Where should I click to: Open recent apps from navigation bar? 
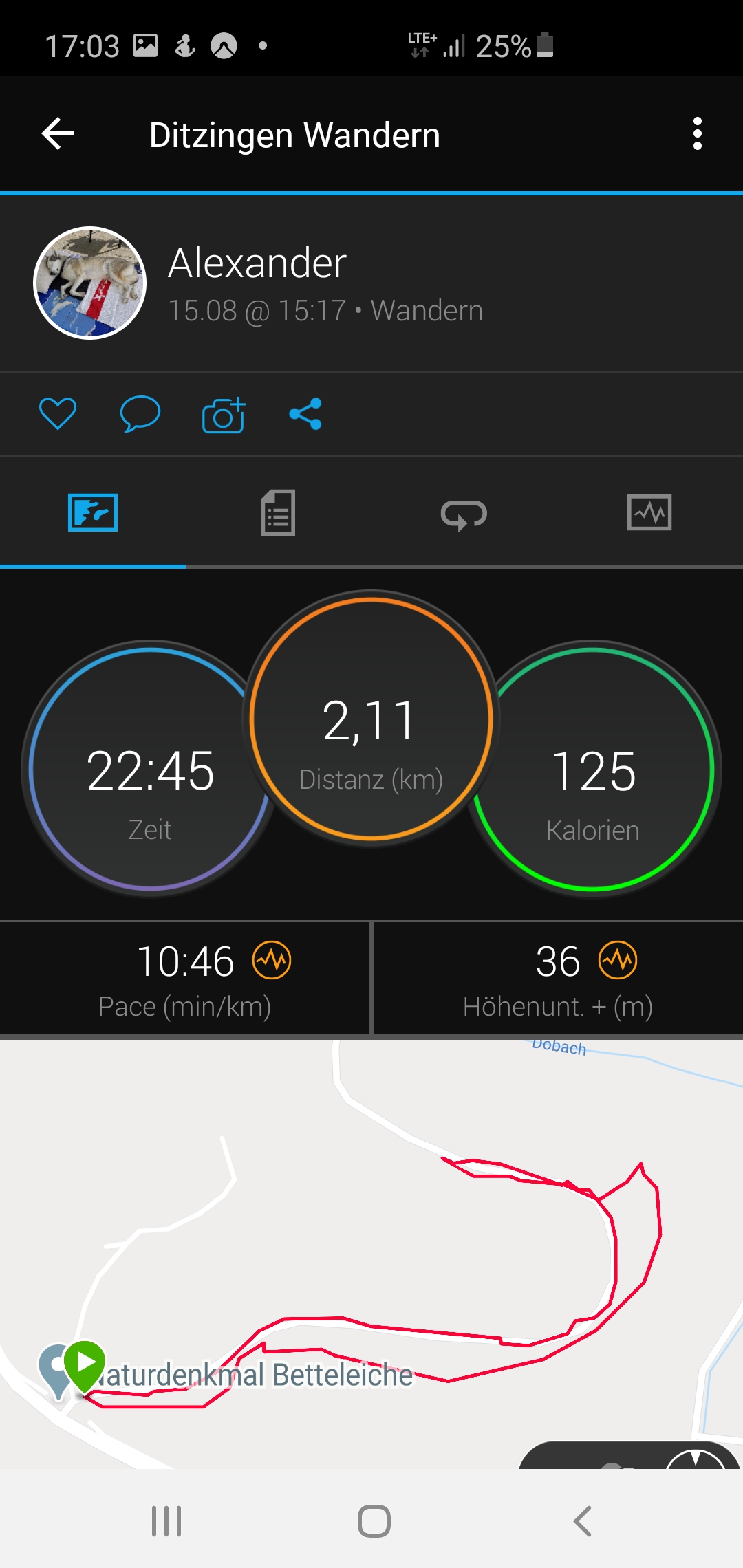click(166, 1521)
